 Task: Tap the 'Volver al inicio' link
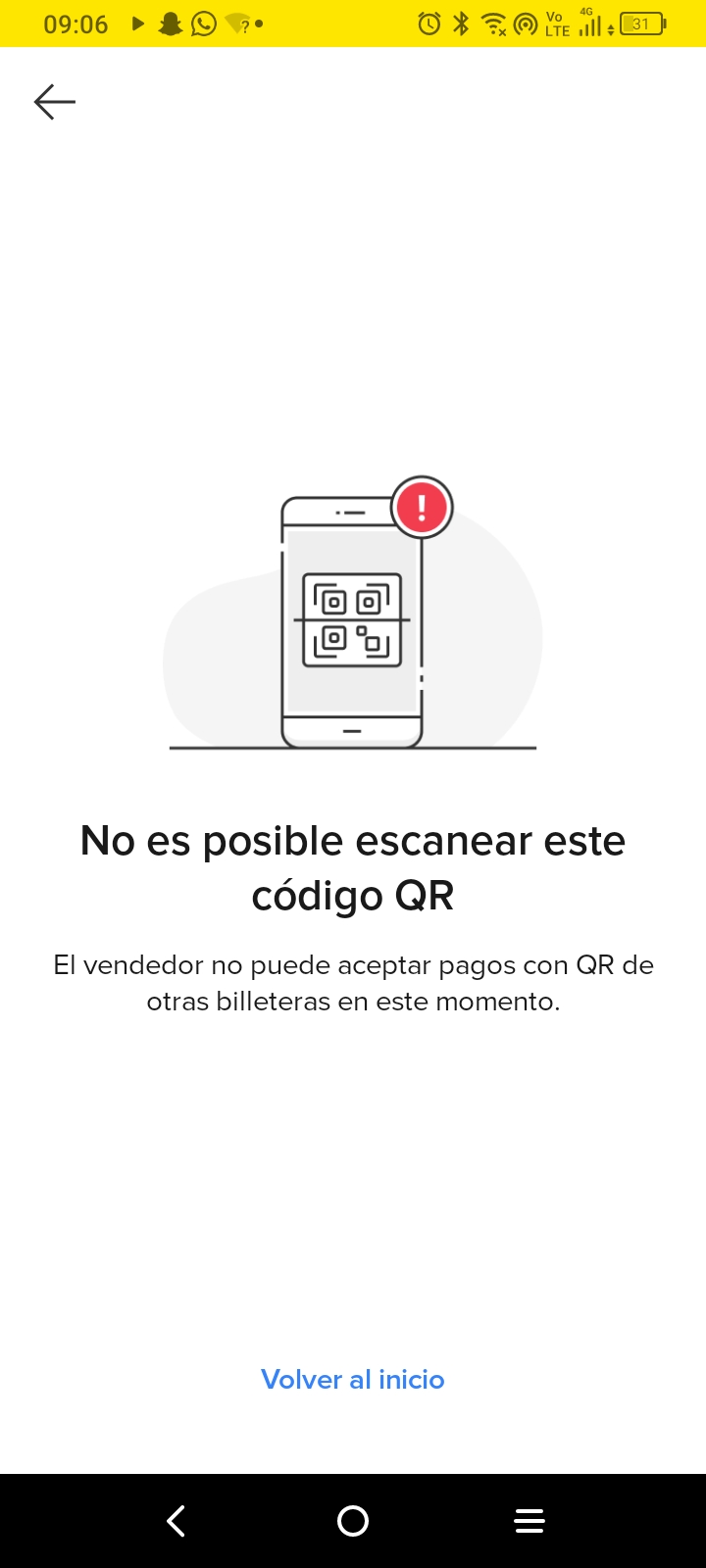[353, 1380]
